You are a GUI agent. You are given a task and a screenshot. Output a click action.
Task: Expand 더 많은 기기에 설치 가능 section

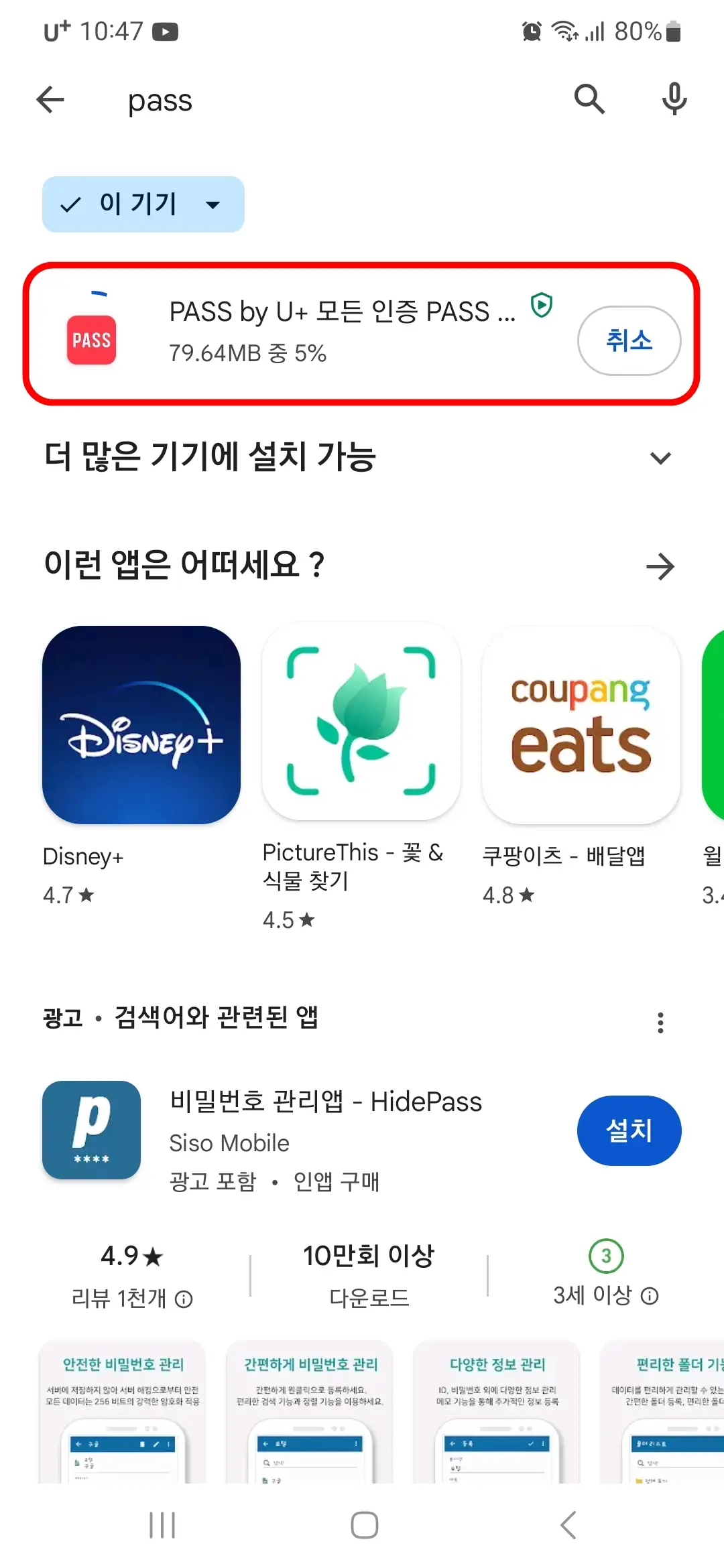(x=661, y=458)
